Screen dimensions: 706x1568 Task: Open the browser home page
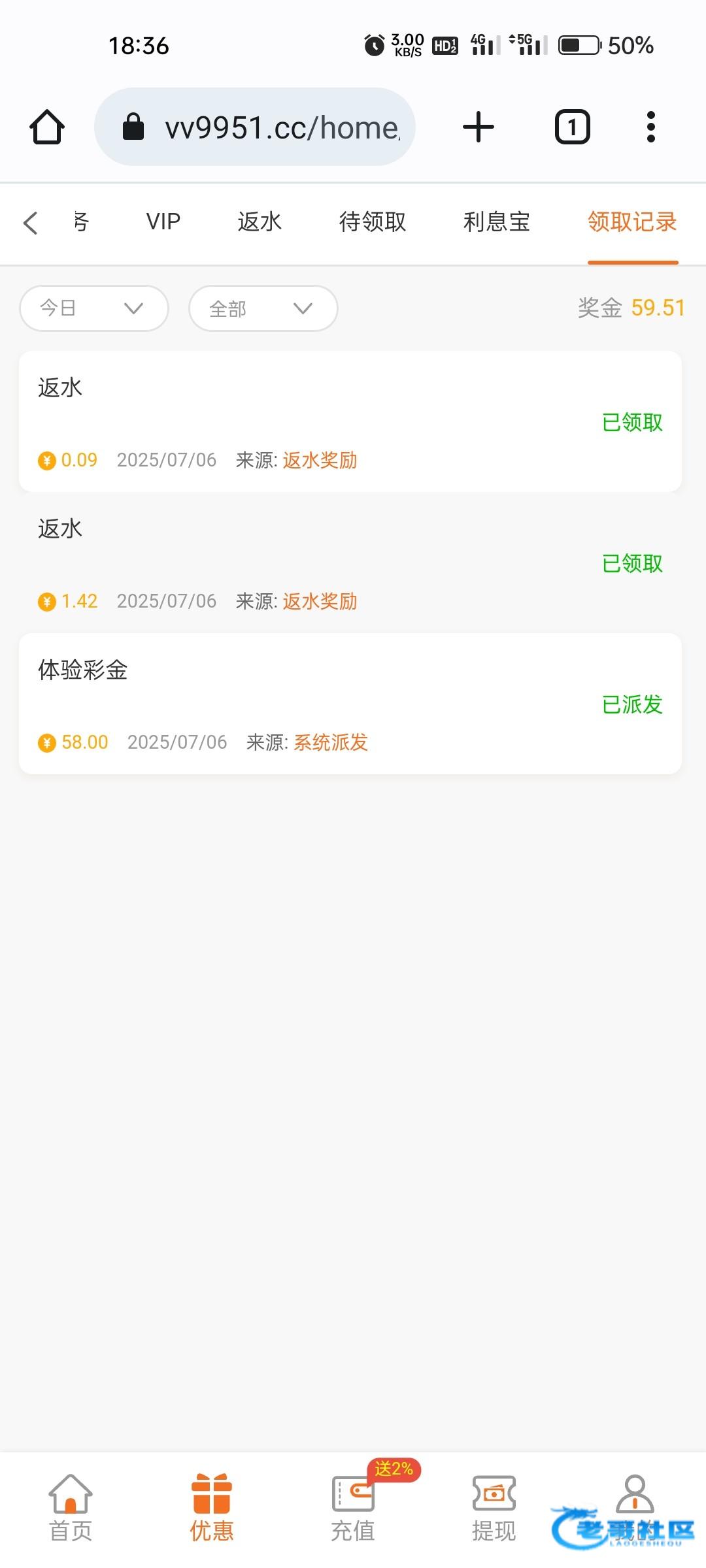(x=47, y=127)
